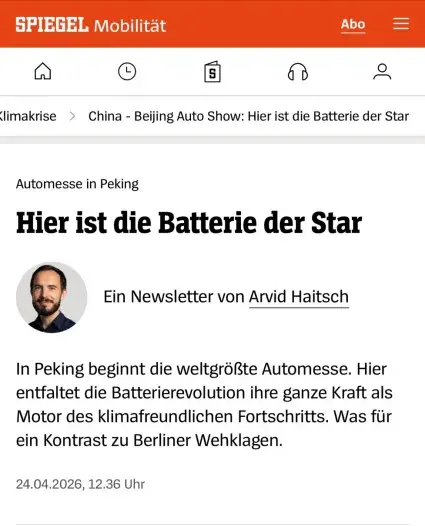425x526 pixels.
Task: Go to the home page icon
Action: point(43,71)
